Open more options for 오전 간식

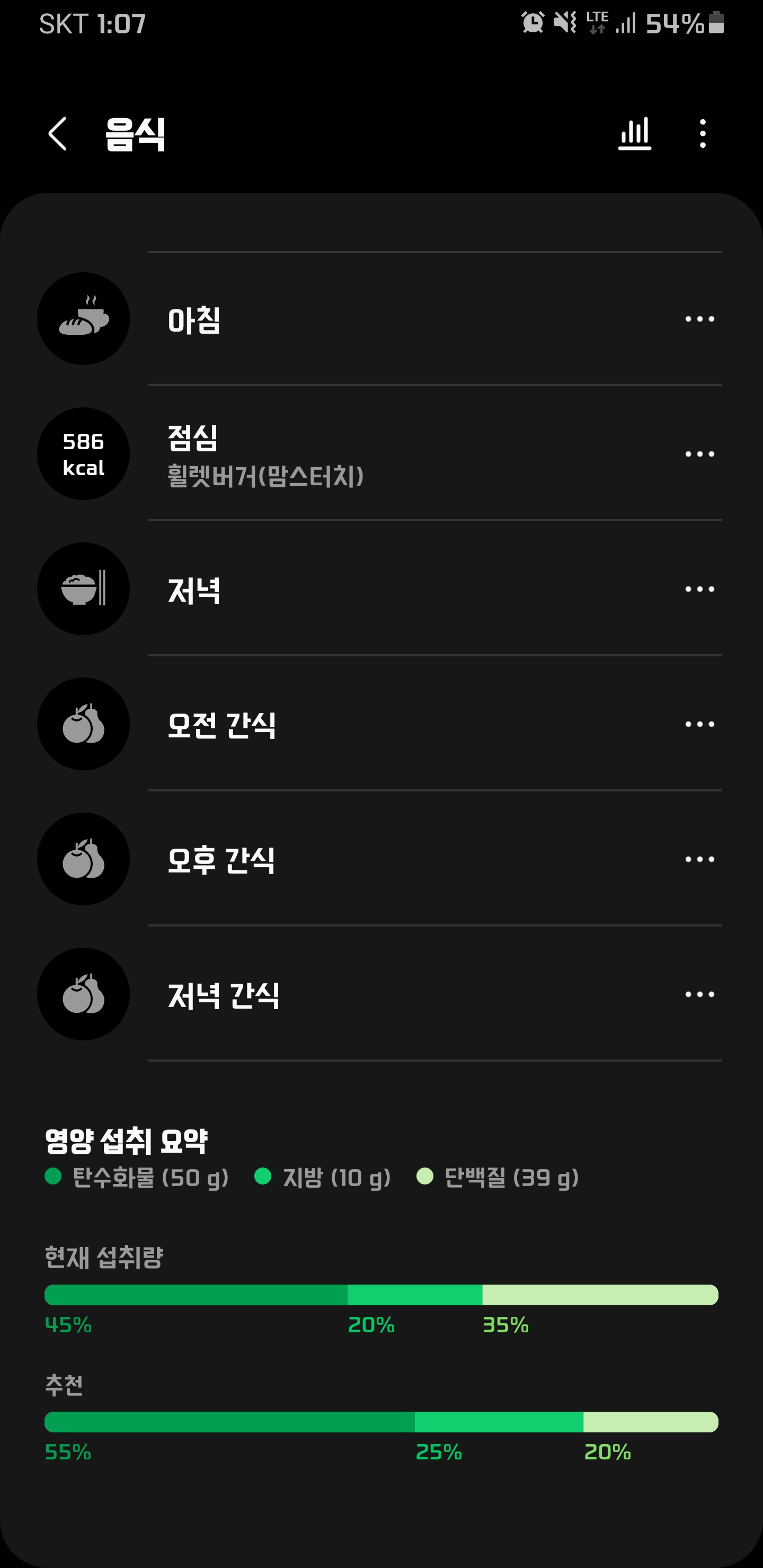(699, 724)
